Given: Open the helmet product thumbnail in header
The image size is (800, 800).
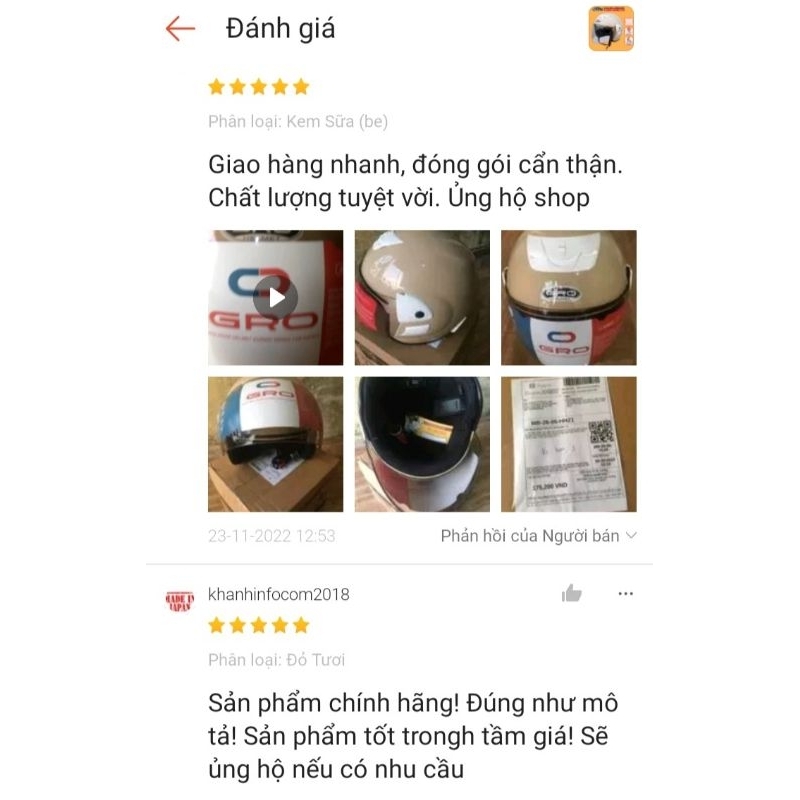Looking at the screenshot, I should tap(611, 29).
